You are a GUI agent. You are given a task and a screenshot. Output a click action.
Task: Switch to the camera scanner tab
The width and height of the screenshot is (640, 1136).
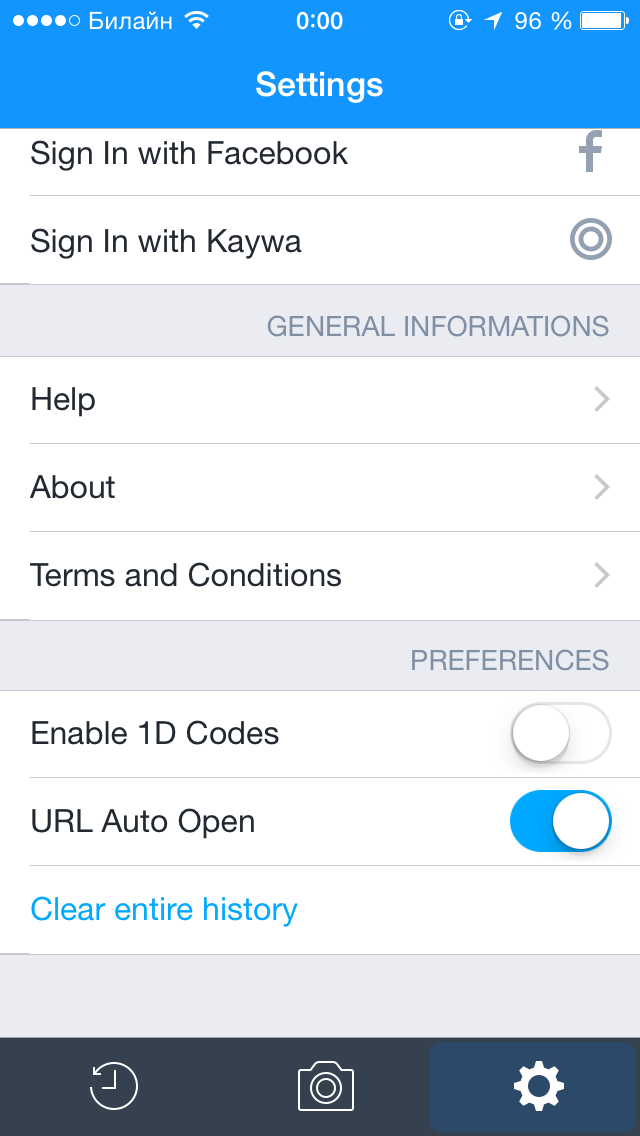pyautogui.click(x=325, y=1086)
